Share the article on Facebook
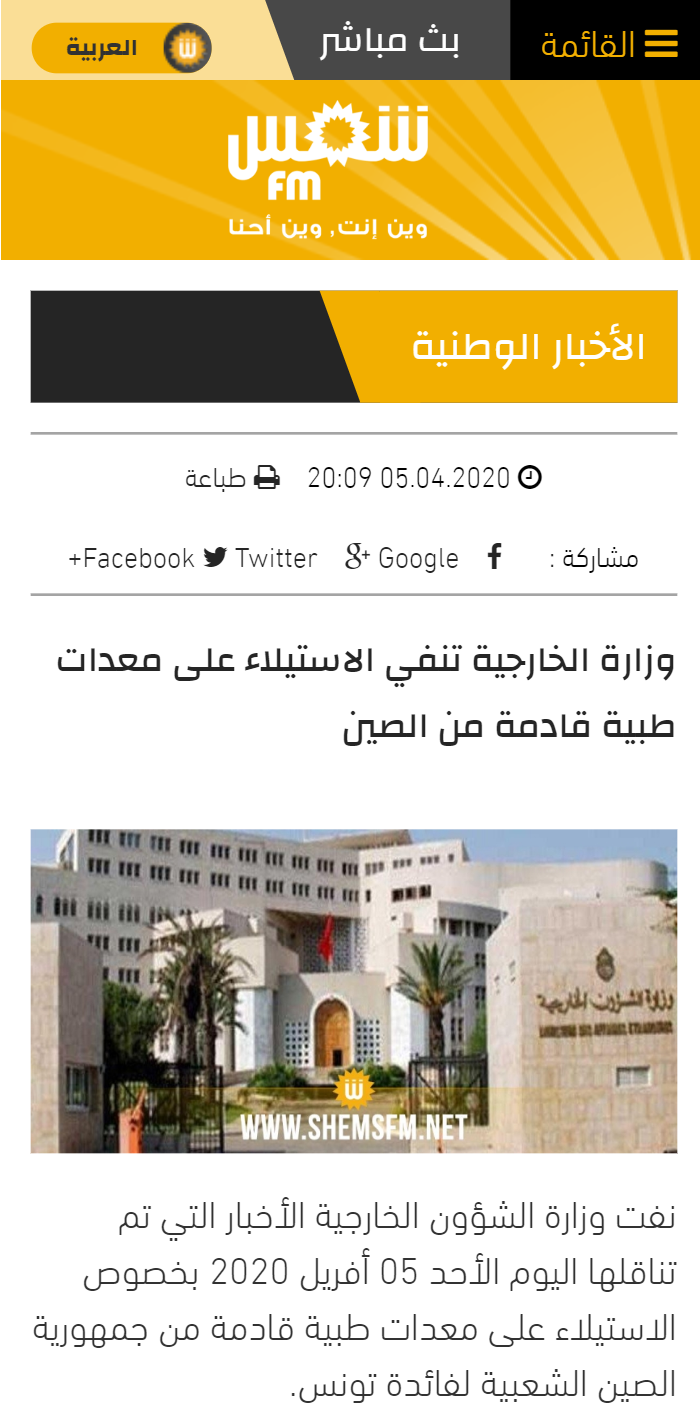 pos(494,557)
